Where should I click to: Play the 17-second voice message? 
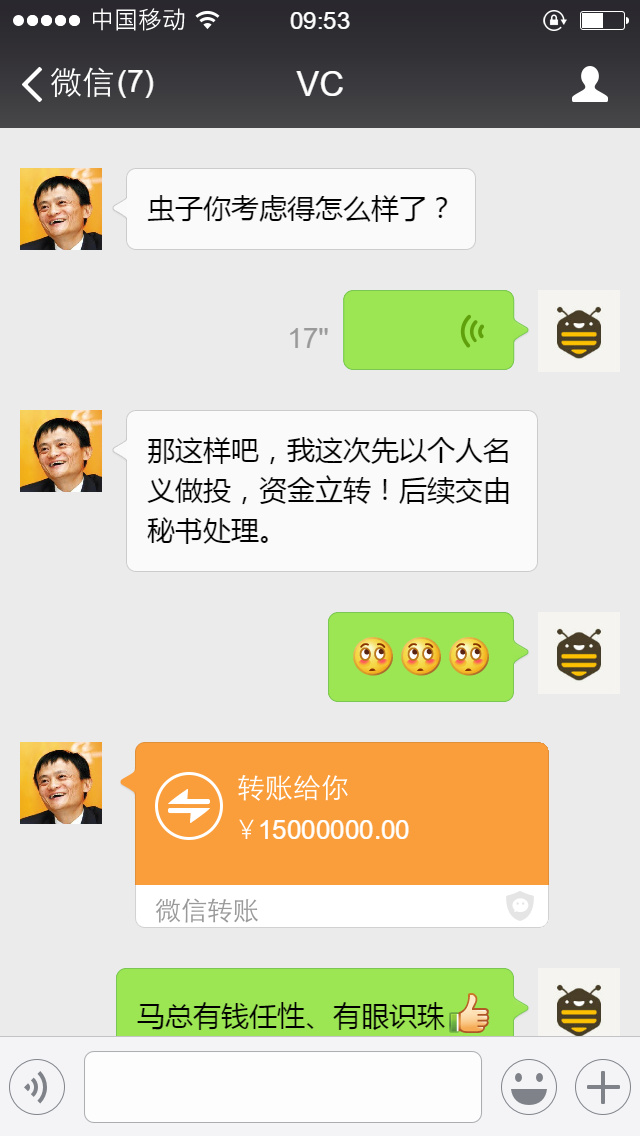[x=428, y=330]
